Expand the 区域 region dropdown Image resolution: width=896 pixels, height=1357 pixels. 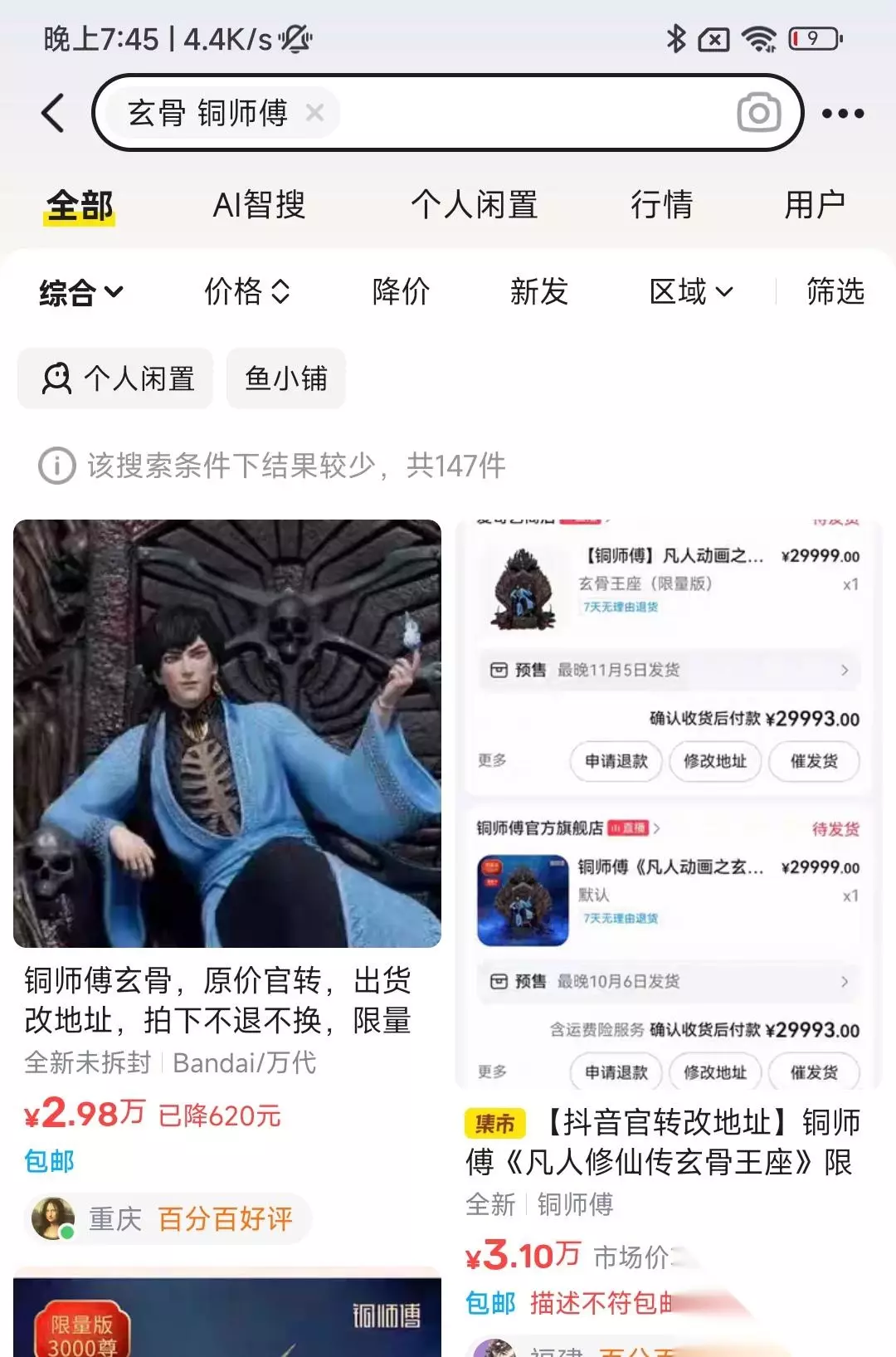point(692,291)
